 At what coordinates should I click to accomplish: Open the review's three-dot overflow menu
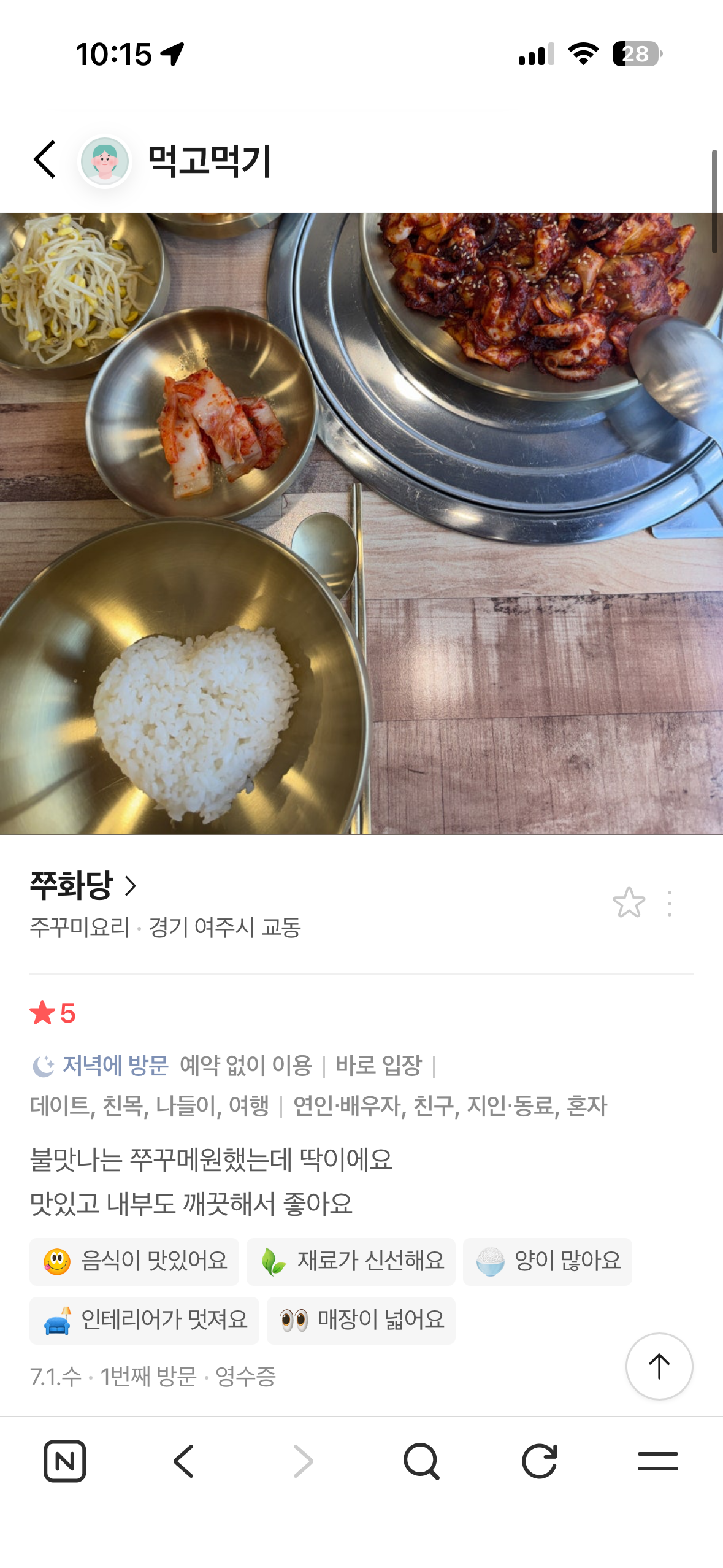point(670,903)
